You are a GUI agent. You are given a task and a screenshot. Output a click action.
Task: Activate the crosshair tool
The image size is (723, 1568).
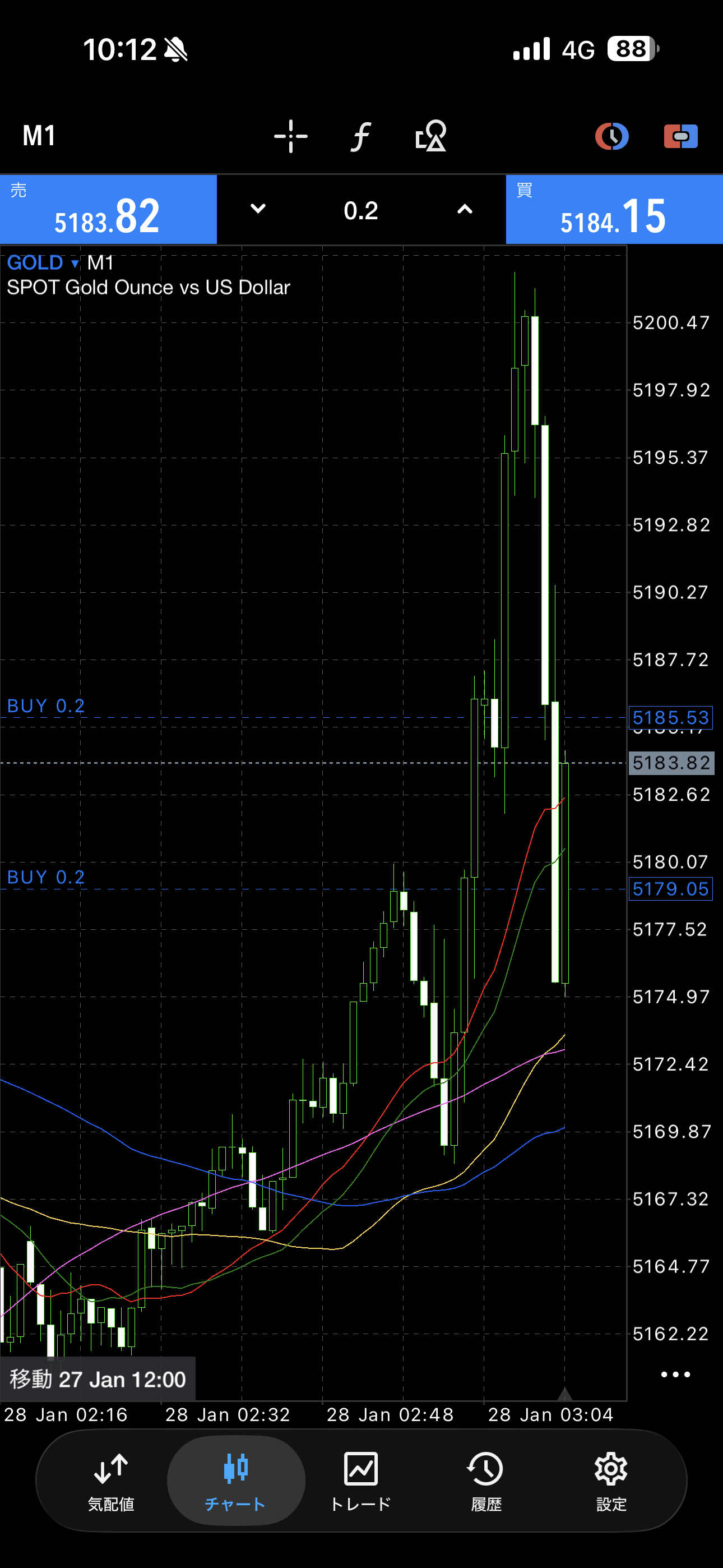coord(290,136)
